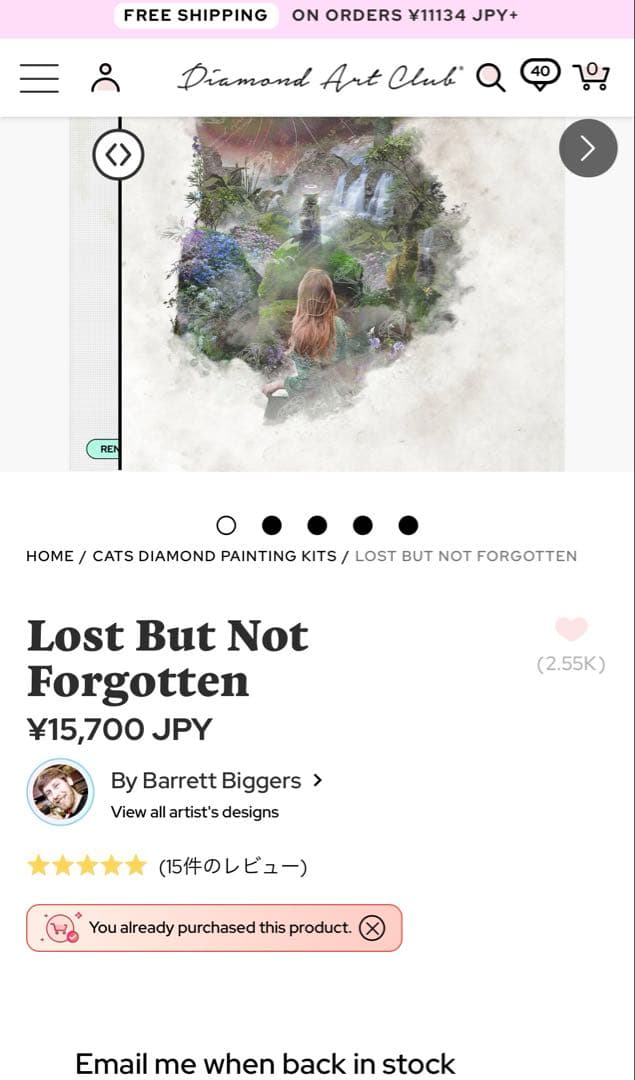Open the search magnifier

point(490,77)
